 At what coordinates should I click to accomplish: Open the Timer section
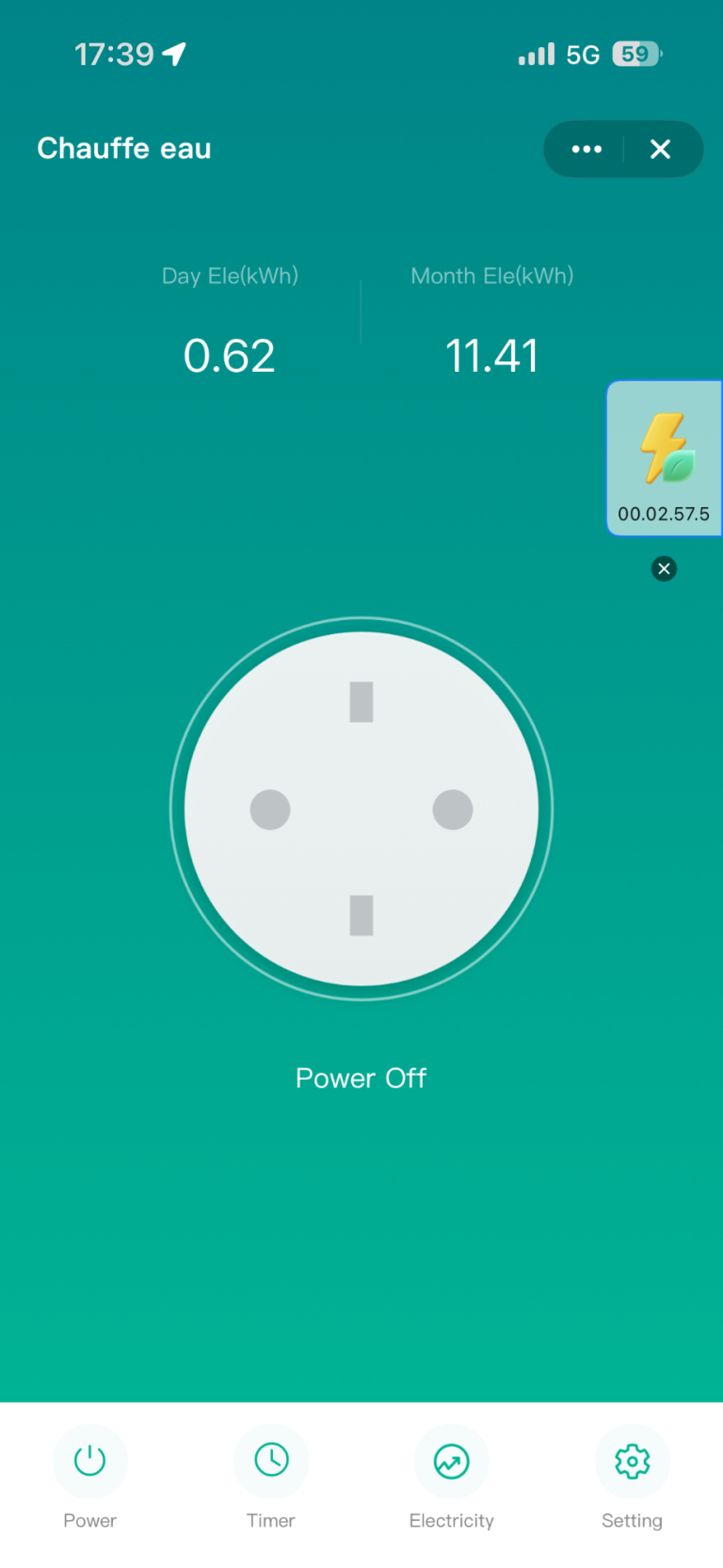click(271, 1461)
